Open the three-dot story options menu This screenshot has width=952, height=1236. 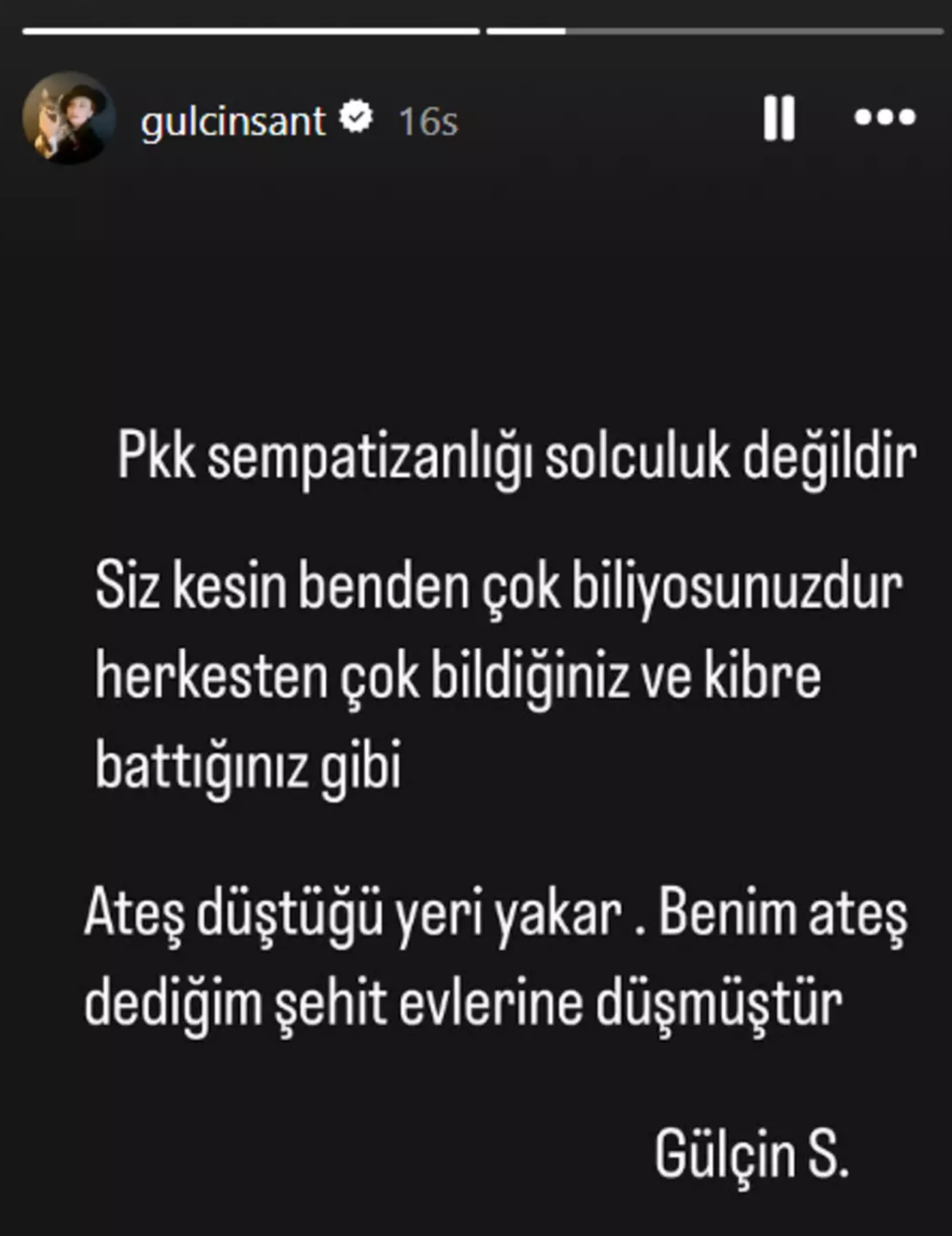click(884, 117)
